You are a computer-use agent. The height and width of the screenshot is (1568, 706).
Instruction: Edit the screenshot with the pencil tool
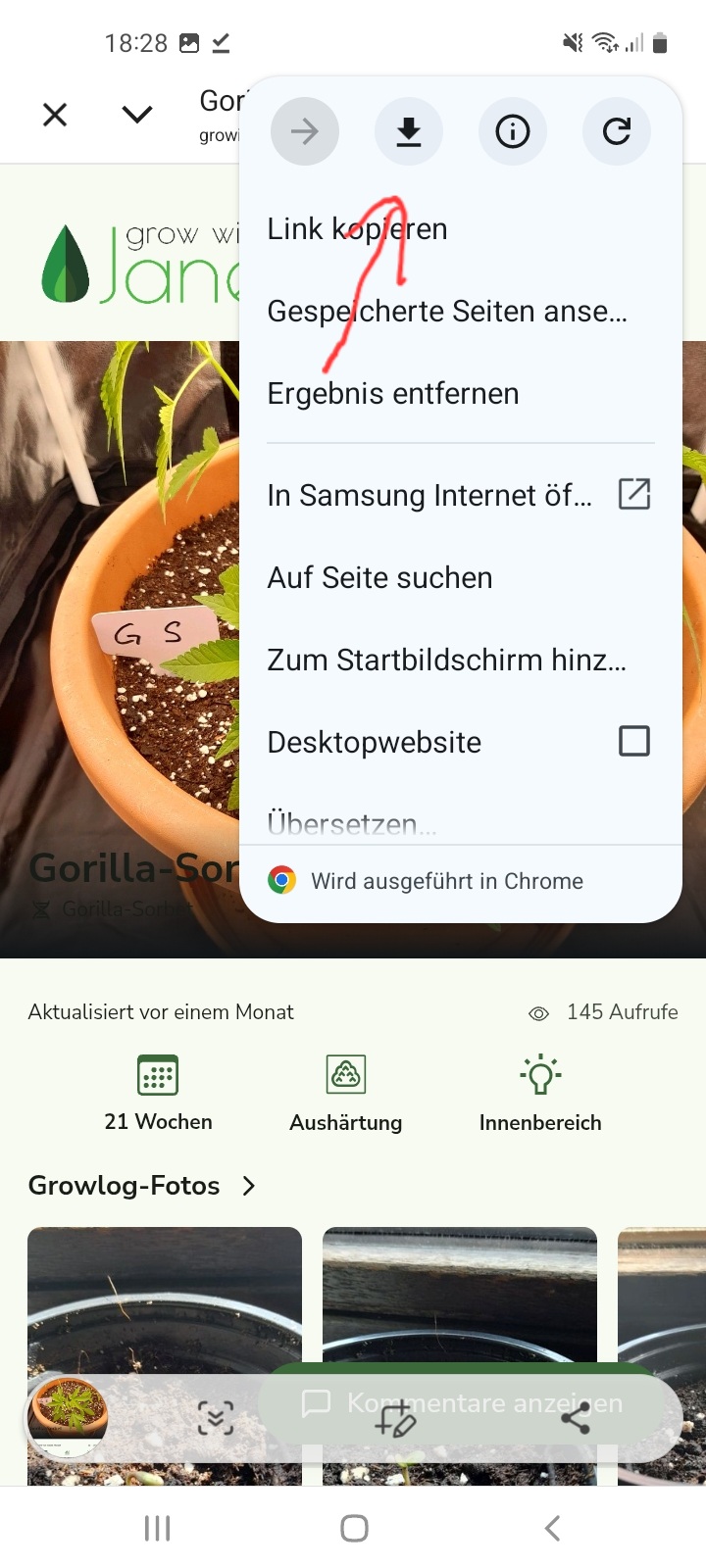point(395,1417)
